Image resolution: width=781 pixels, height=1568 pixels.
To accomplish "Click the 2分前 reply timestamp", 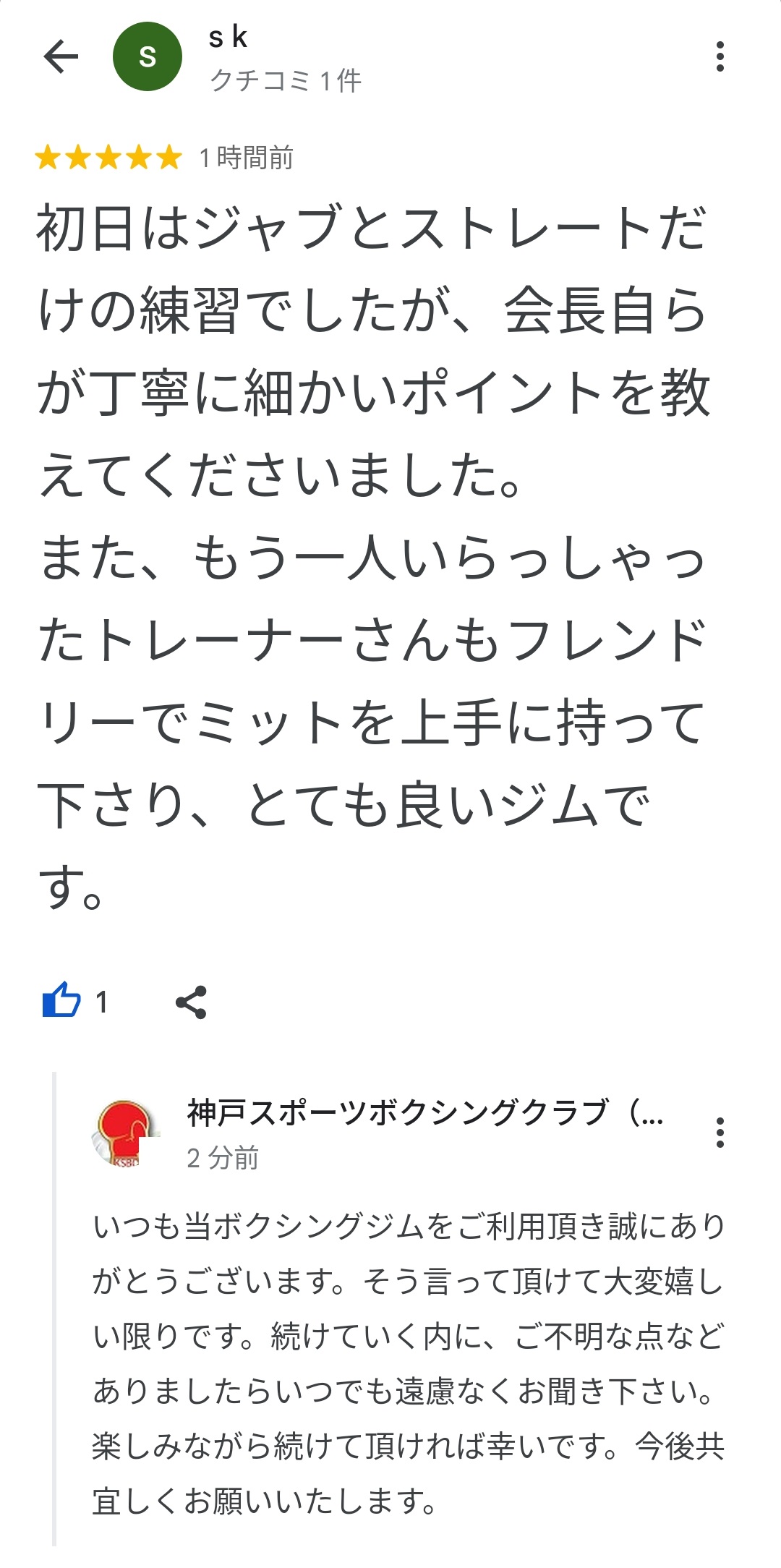I will (223, 1156).
